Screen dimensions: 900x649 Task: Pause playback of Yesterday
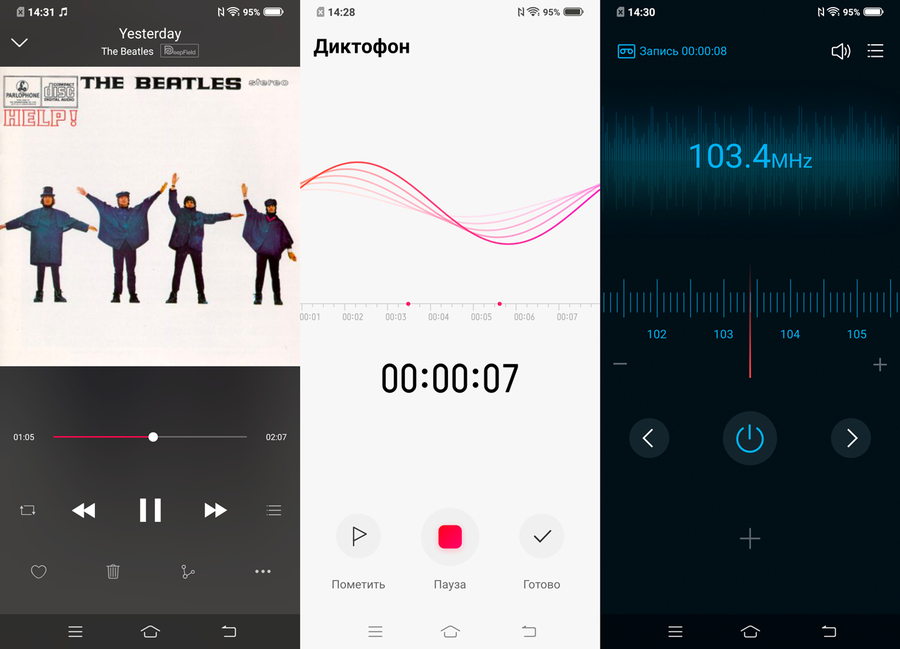[150, 510]
